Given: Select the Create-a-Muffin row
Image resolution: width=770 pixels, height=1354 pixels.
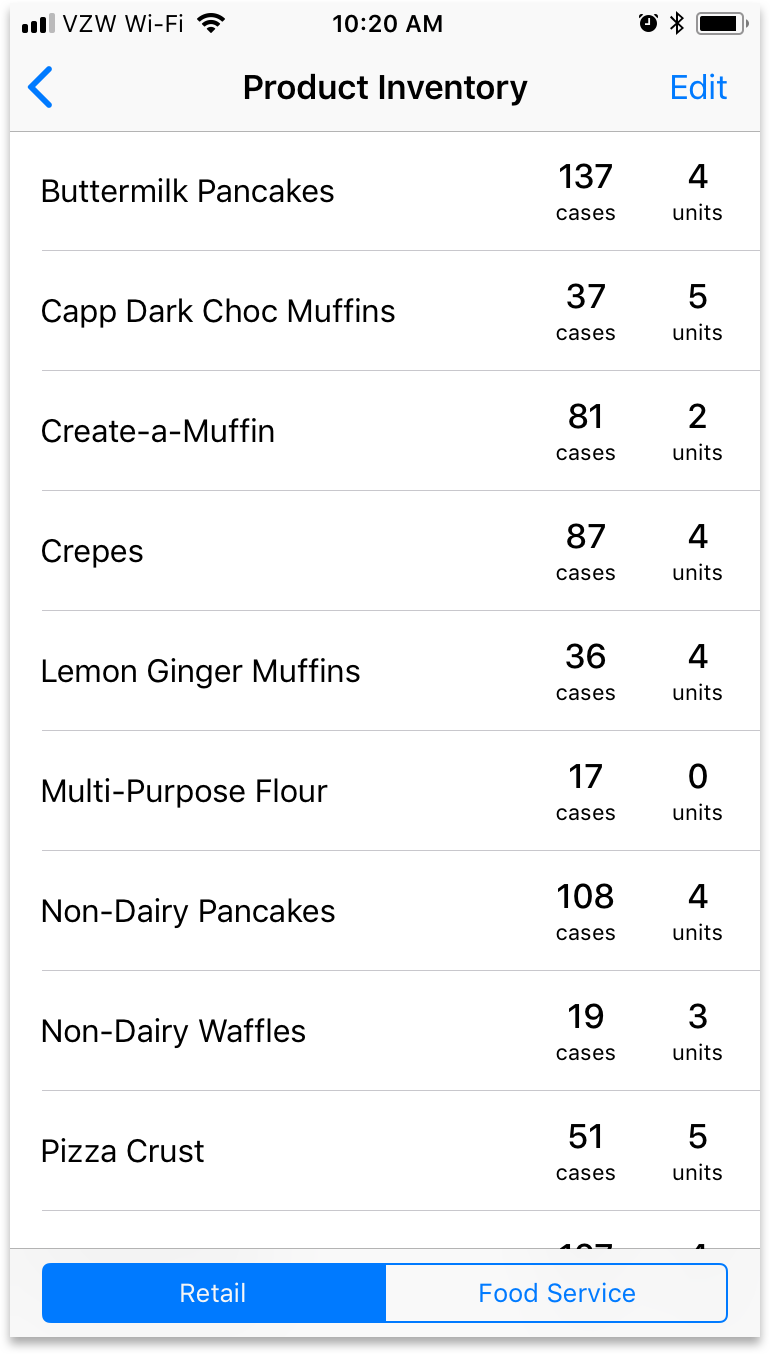Looking at the screenshot, I should pos(385,431).
